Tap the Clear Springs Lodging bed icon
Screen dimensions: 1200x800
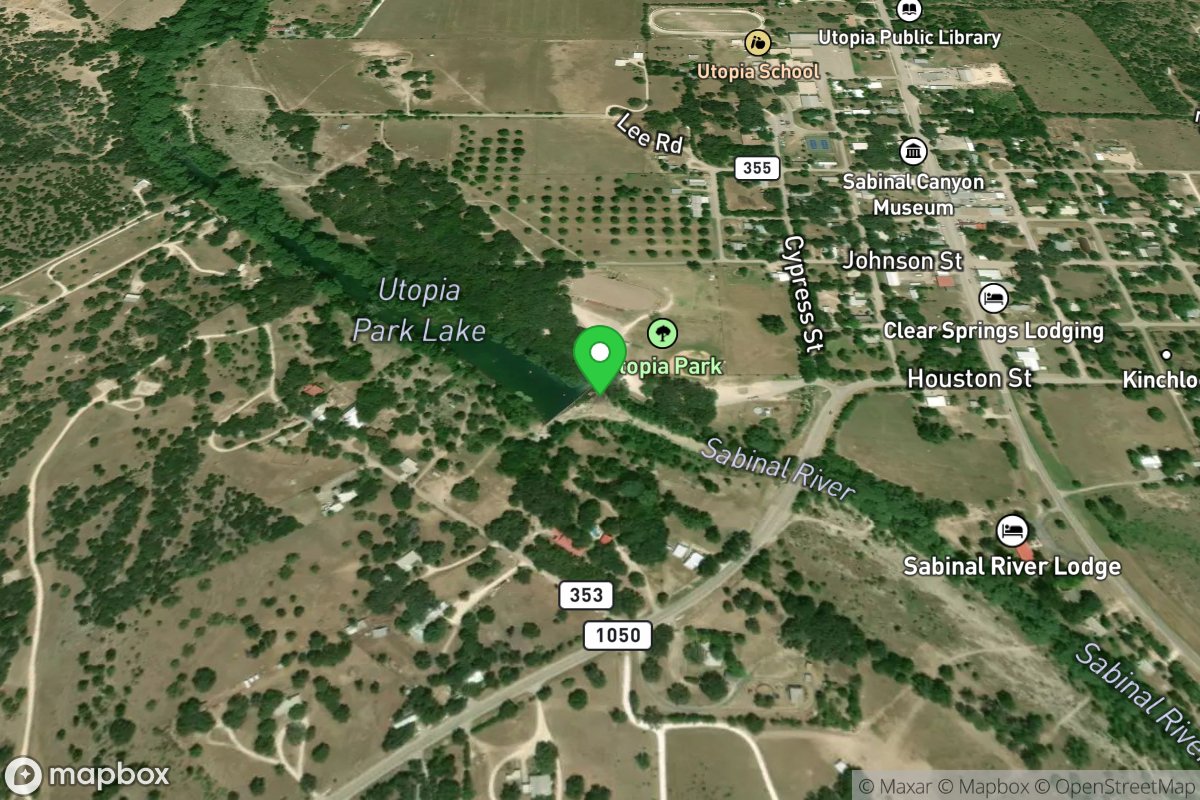(992, 298)
